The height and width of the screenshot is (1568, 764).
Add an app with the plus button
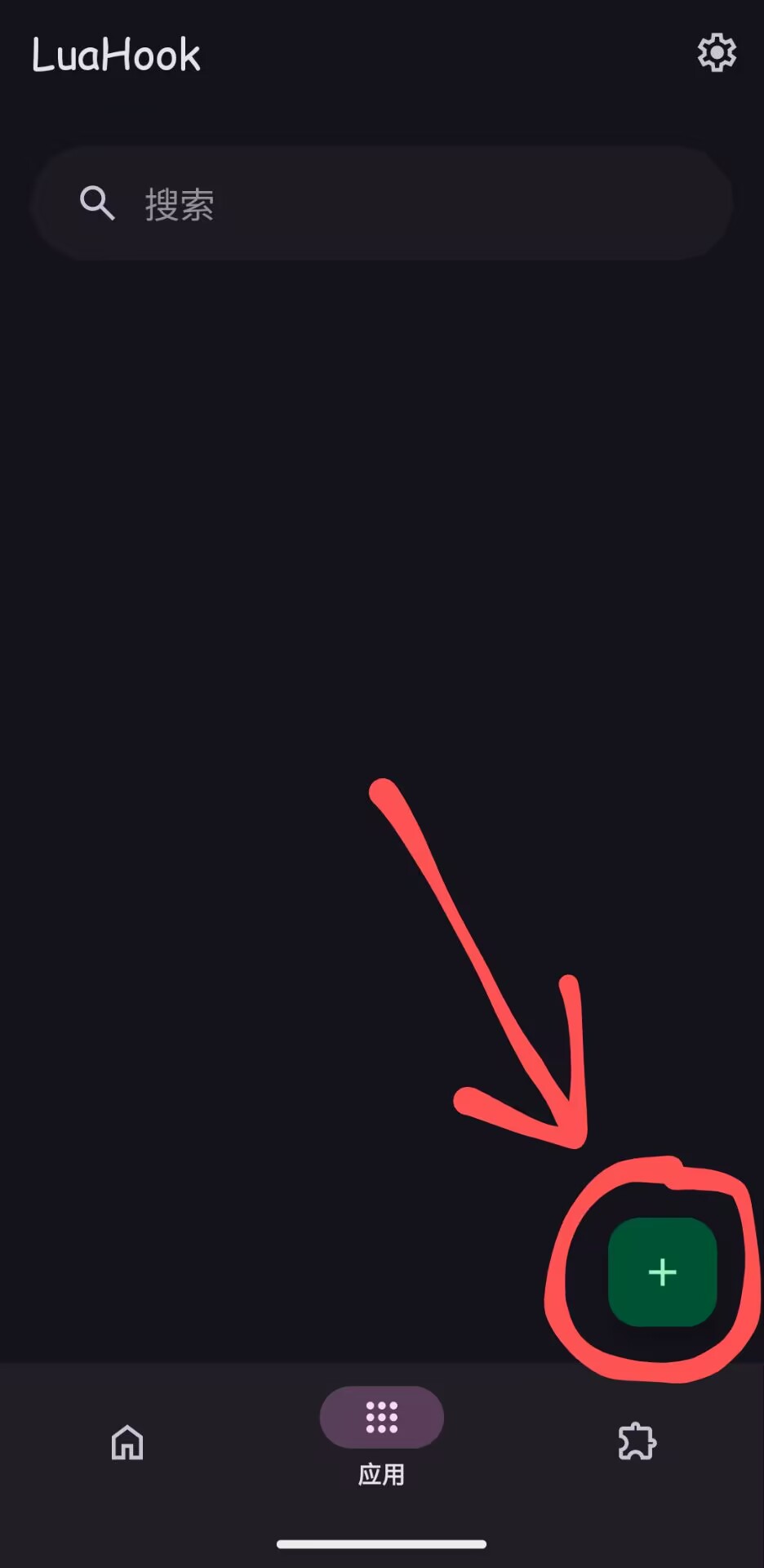pyautogui.click(x=662, y=1272)
